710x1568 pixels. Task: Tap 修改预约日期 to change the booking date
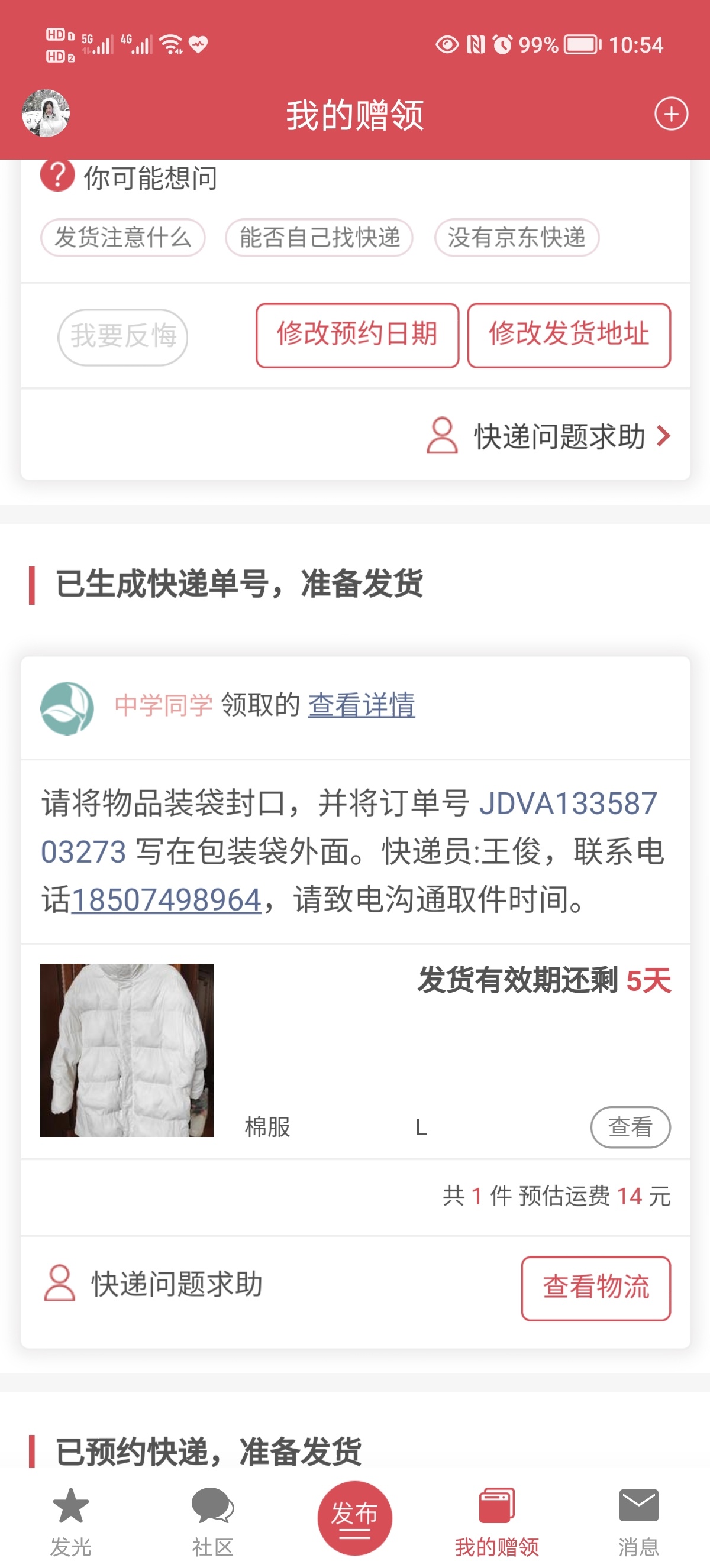click(x=357, y=335)
